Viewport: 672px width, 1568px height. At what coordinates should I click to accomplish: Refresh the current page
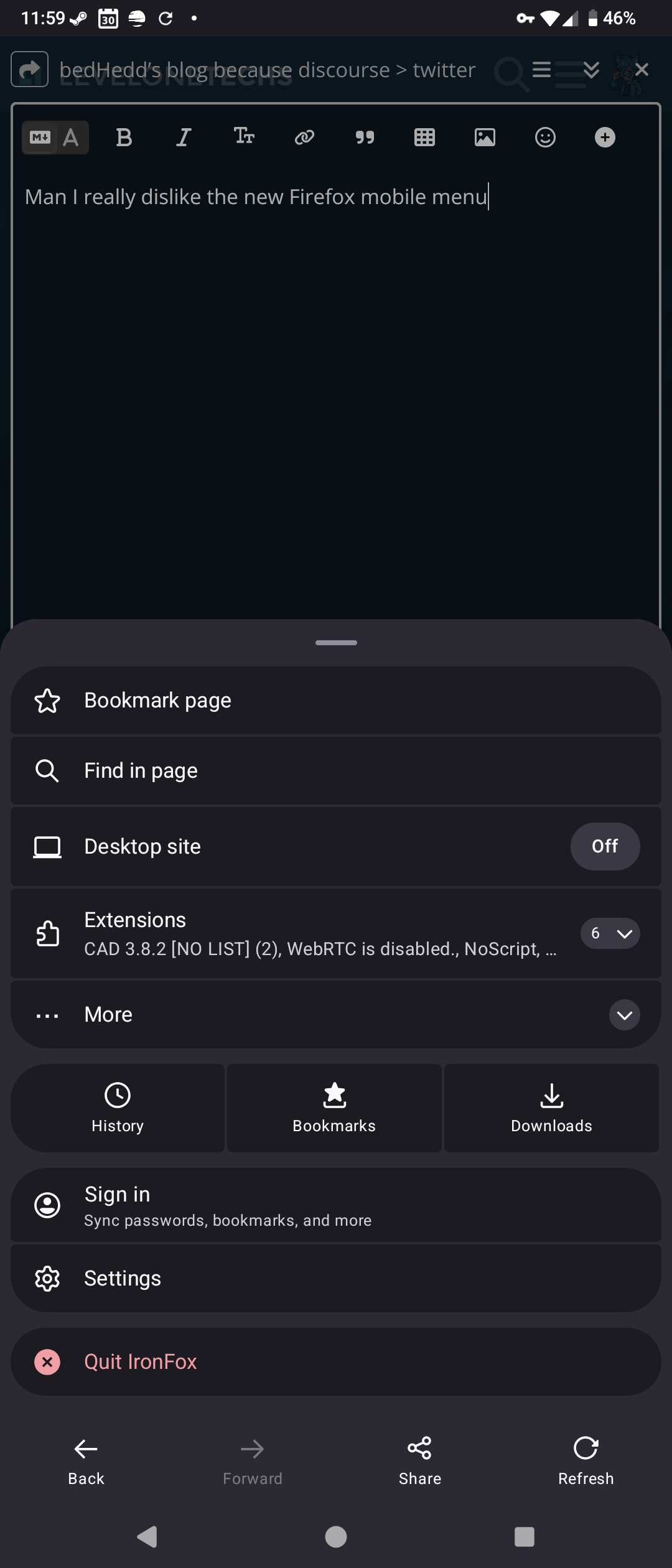(x=586, y=1460)
